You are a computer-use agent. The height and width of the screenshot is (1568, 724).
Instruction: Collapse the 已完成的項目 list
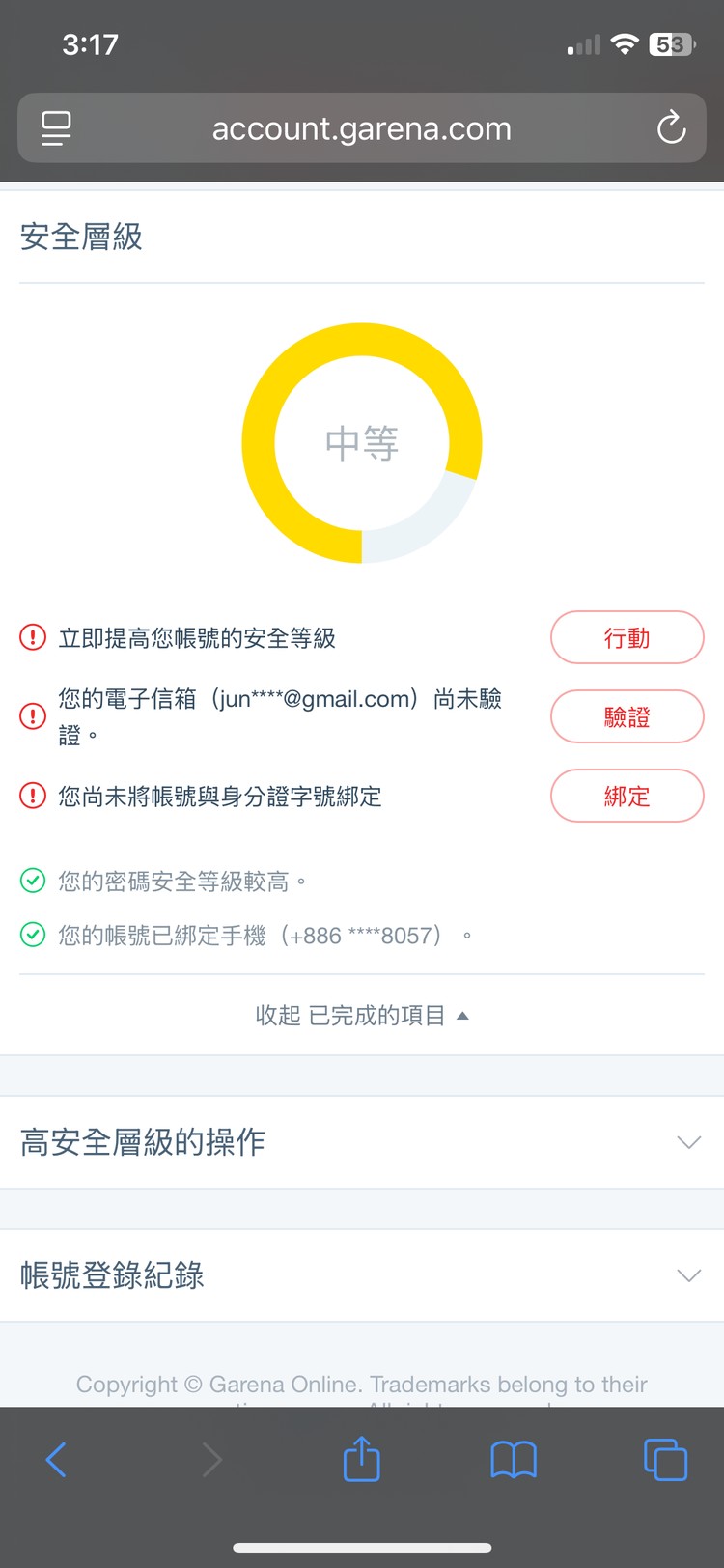(362, 1015)
